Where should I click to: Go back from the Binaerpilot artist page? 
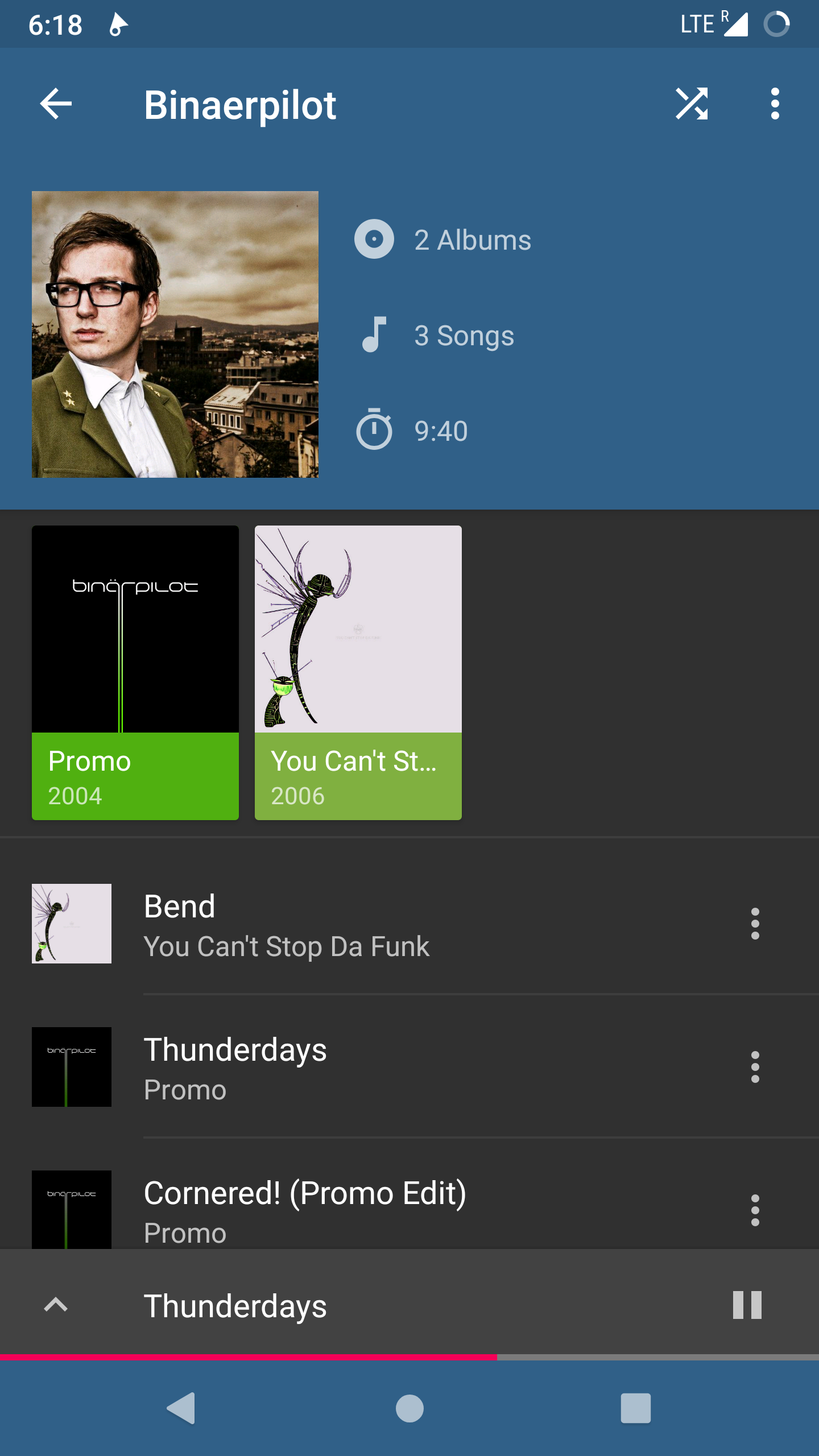(x=56, y=104)
